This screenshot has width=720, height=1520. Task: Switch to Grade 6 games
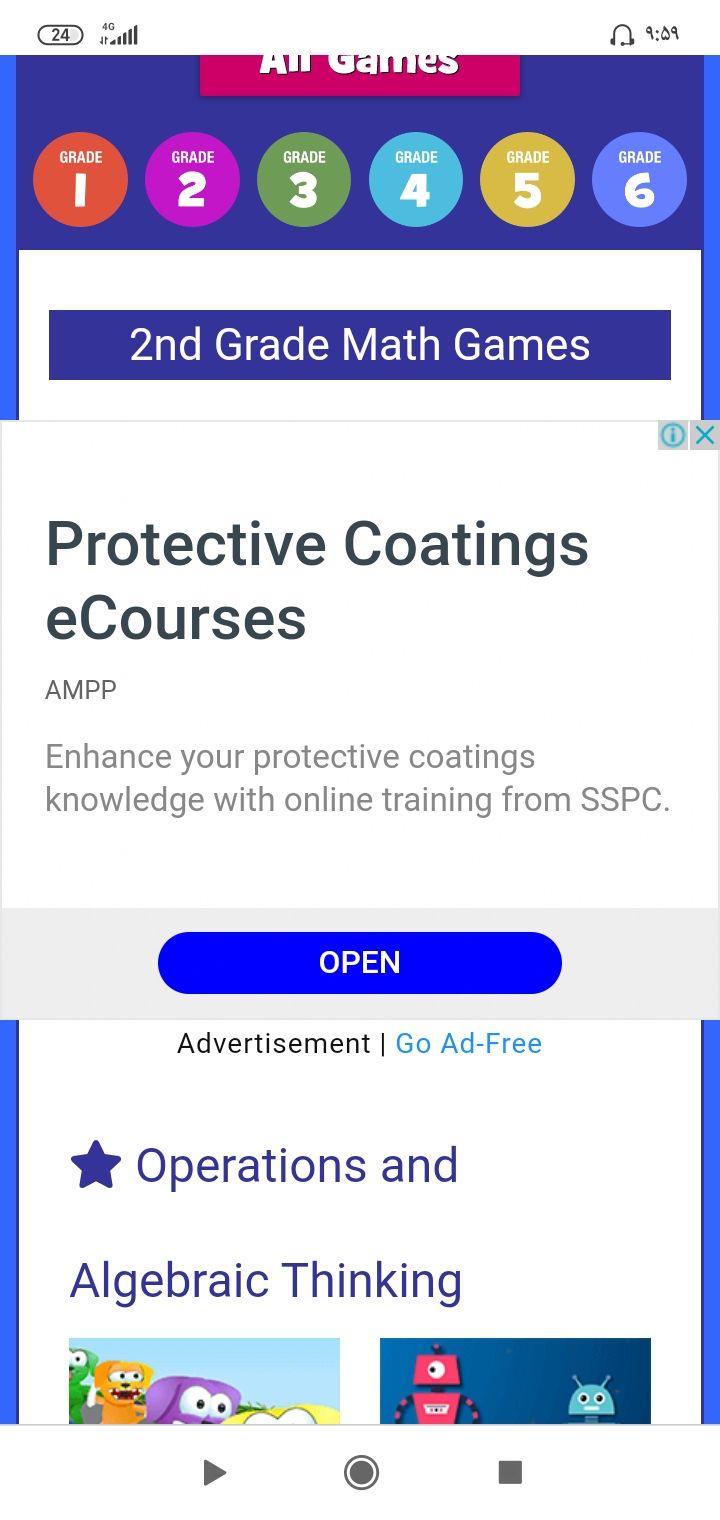click(x=640, y=181)
